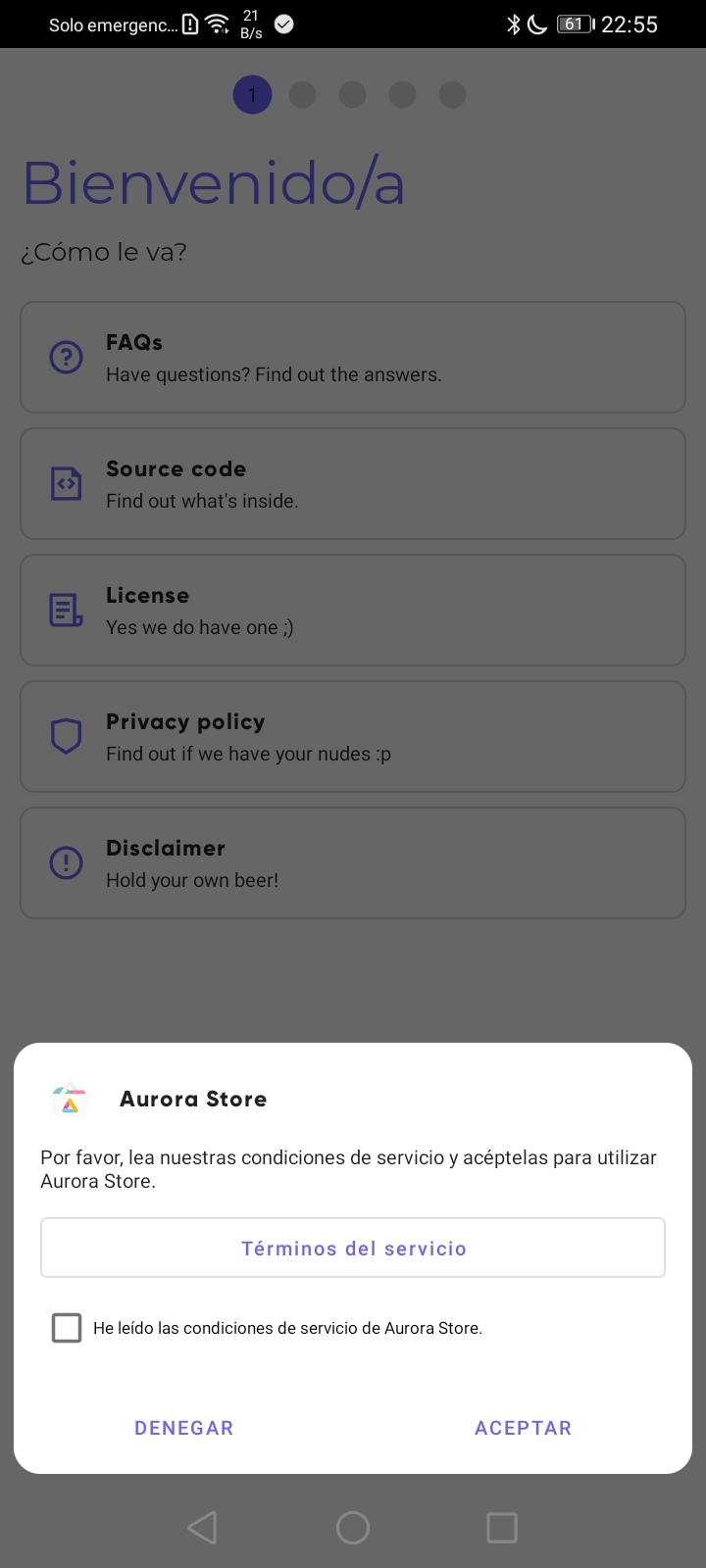Go back with the system back button

(202, 1527)
